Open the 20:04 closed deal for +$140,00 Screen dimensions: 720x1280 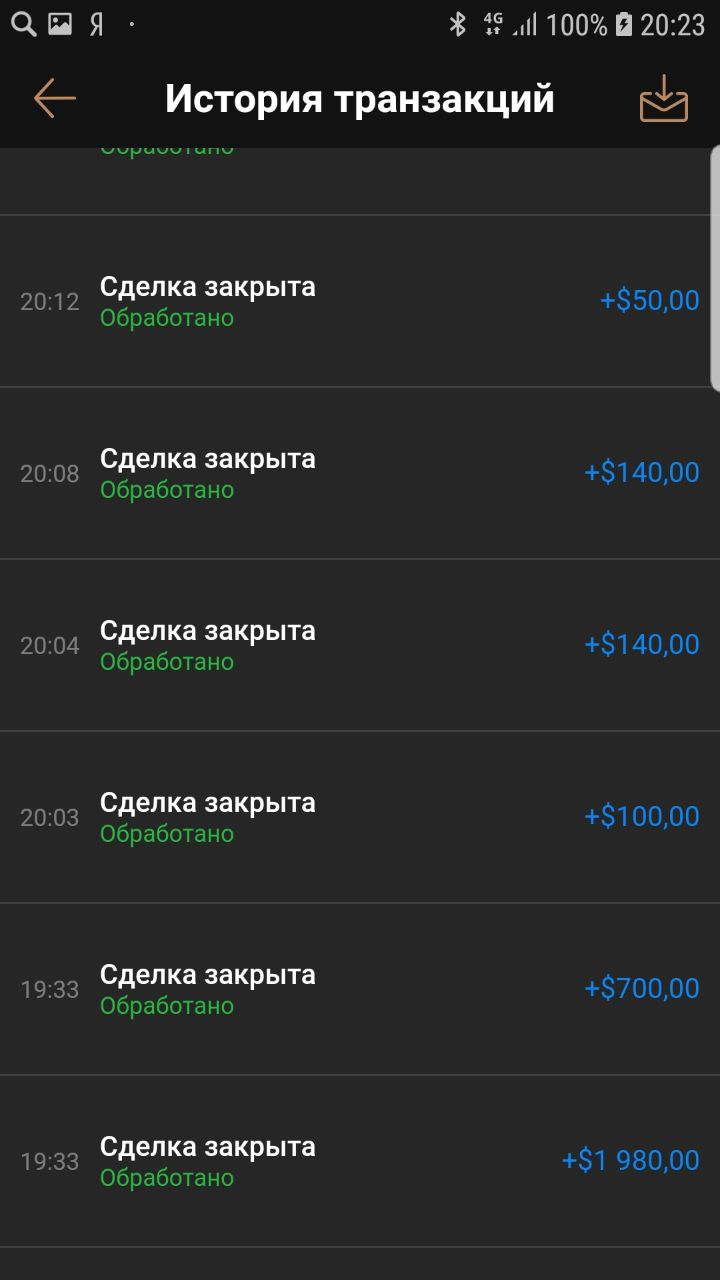[x=360, y=645]
